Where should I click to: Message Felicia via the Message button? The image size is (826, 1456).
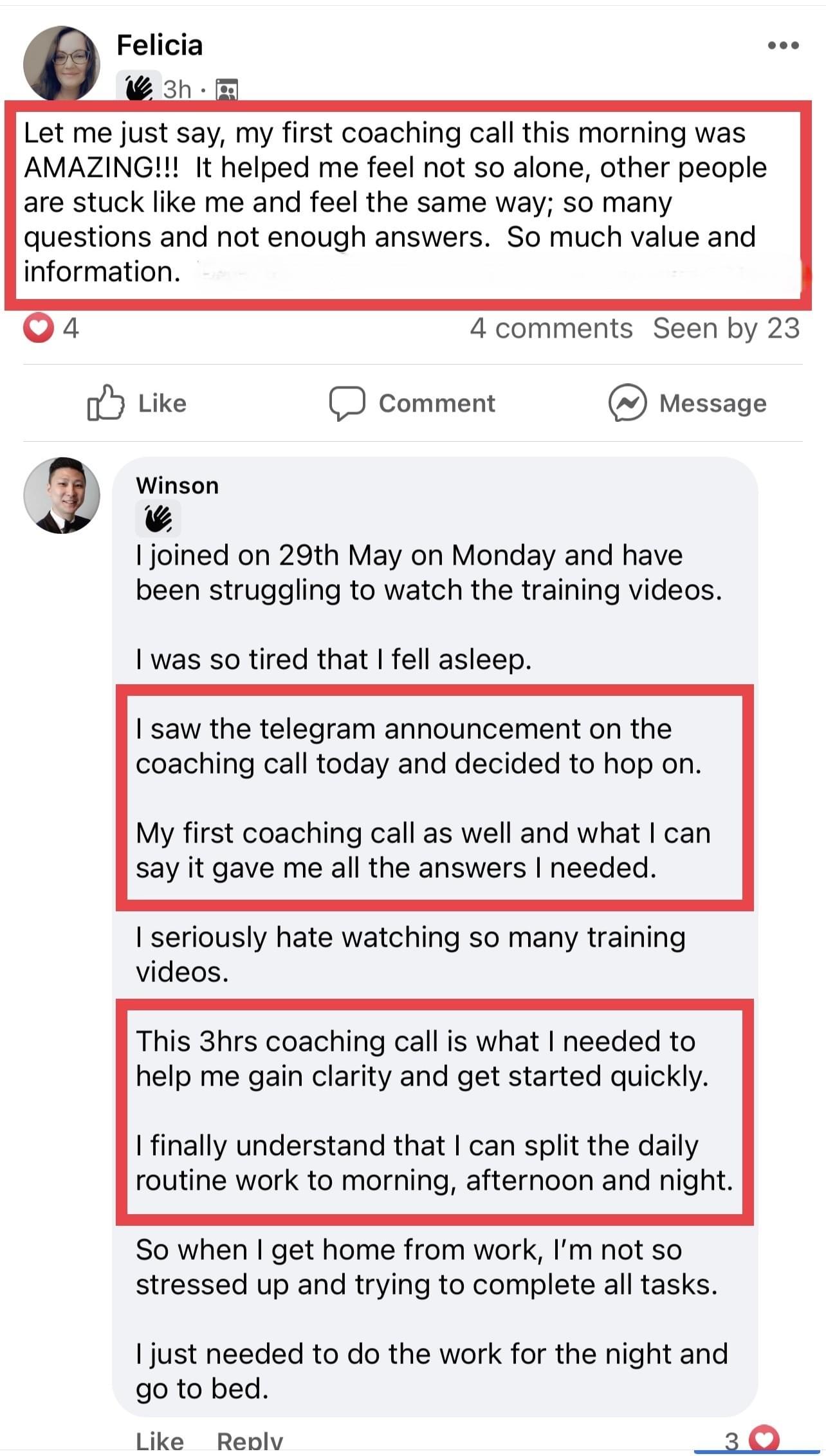click(688, 403)
